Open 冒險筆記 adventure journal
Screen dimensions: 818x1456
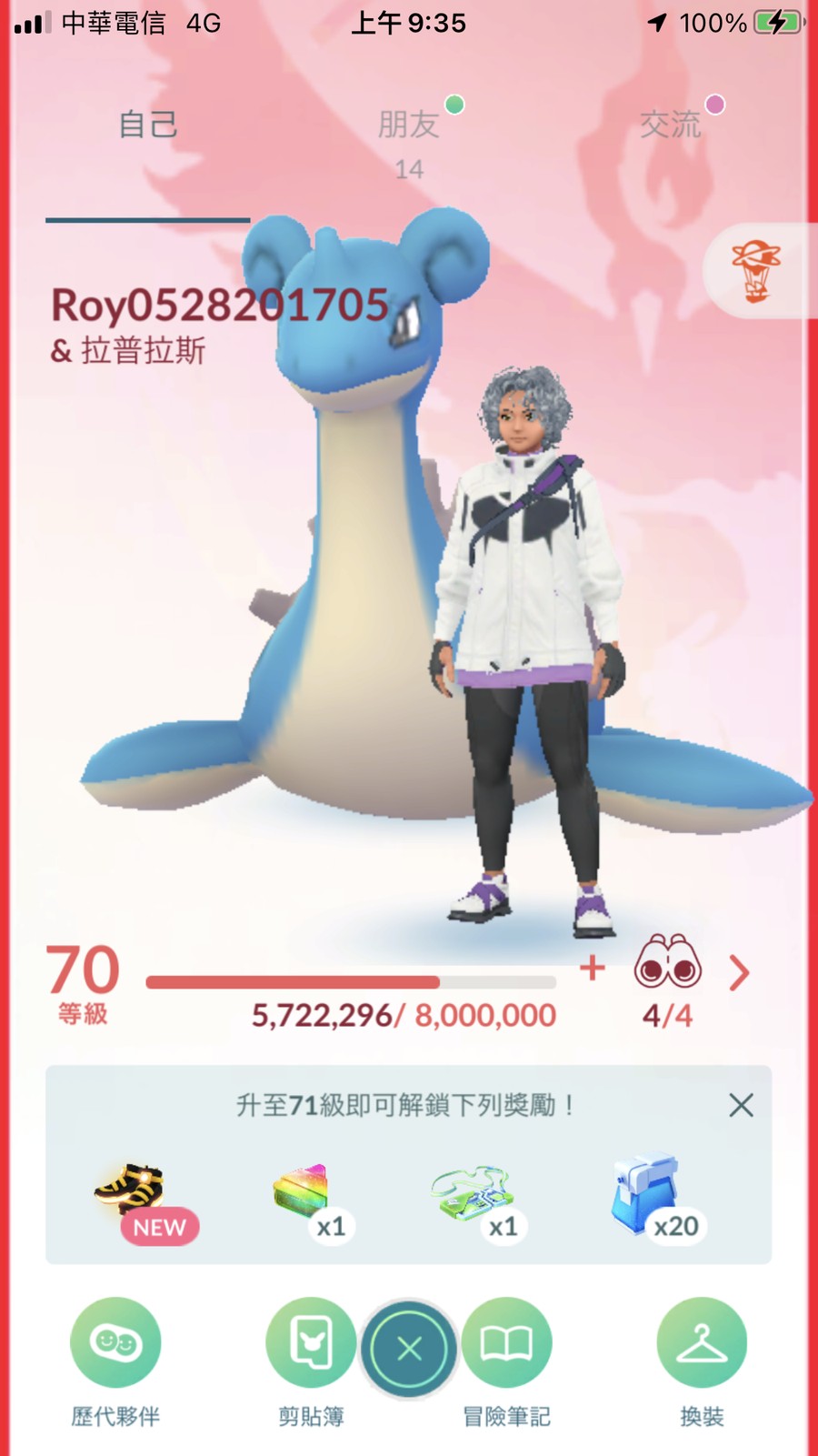click(506, 1343)
